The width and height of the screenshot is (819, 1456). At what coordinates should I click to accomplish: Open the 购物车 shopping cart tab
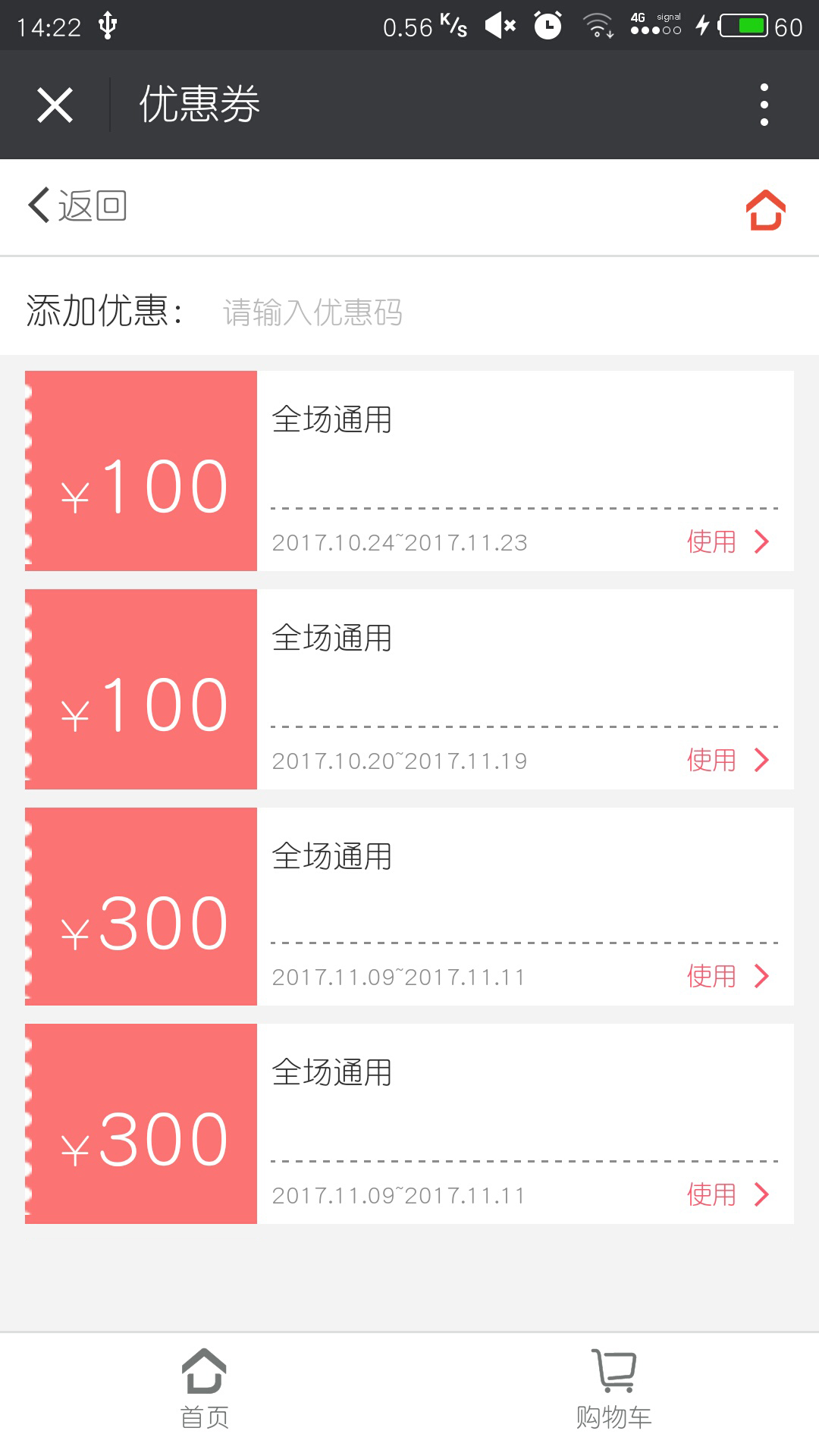(x=614, y=1388)
